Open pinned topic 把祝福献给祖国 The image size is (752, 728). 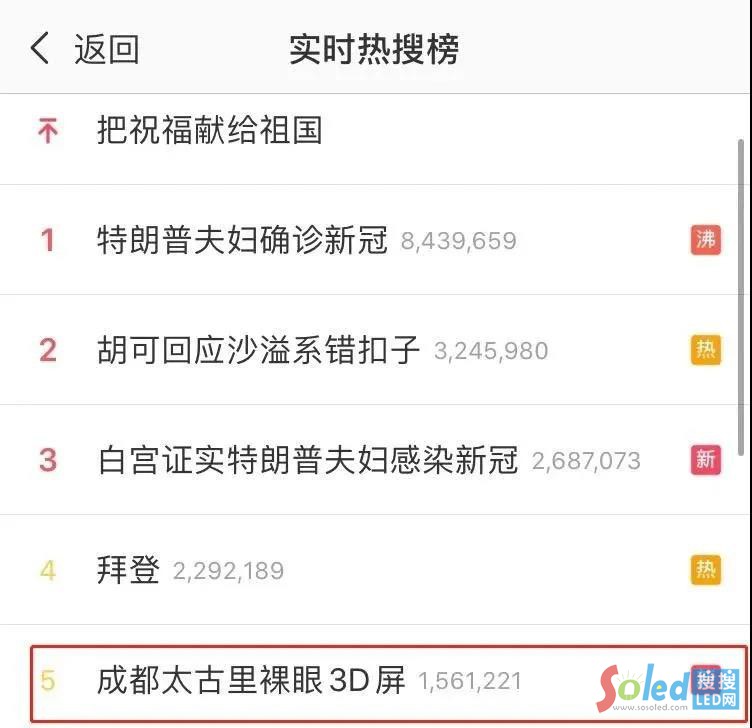pyautogui.click(x=209, y=131)
